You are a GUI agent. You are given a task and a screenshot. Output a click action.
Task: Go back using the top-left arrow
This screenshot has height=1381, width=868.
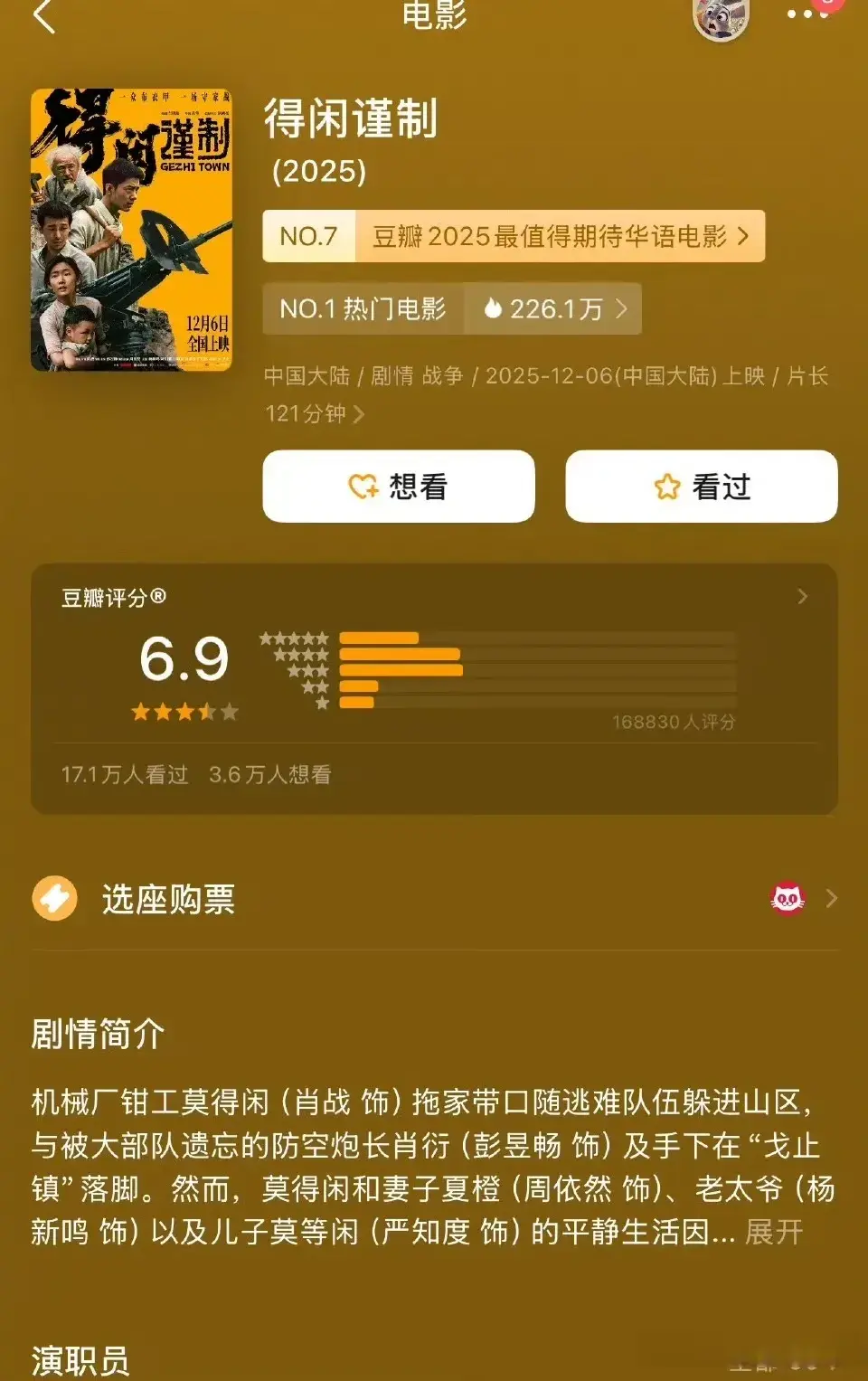[x=43, y=16]
